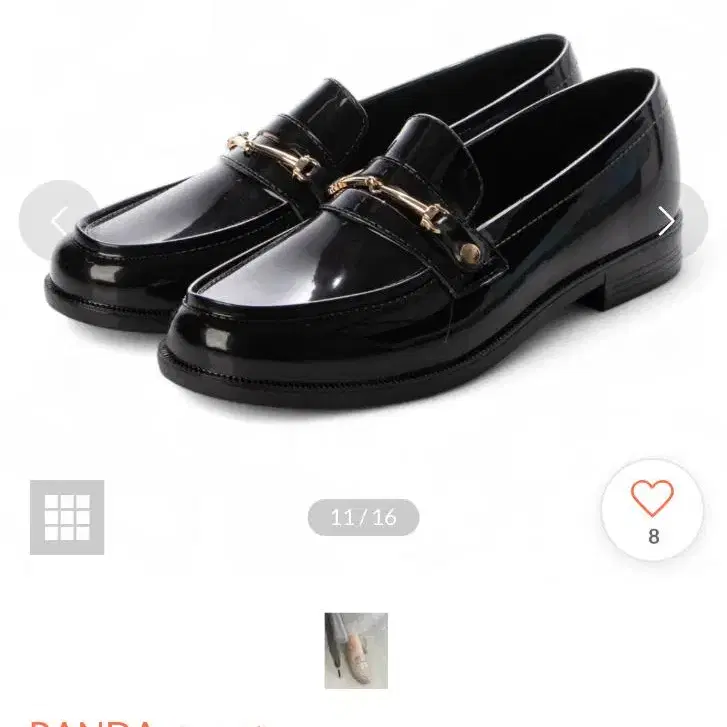The image size is (727, 727).
Task: Open the small thumbnail below the gallery
Action: click(355, 650)
